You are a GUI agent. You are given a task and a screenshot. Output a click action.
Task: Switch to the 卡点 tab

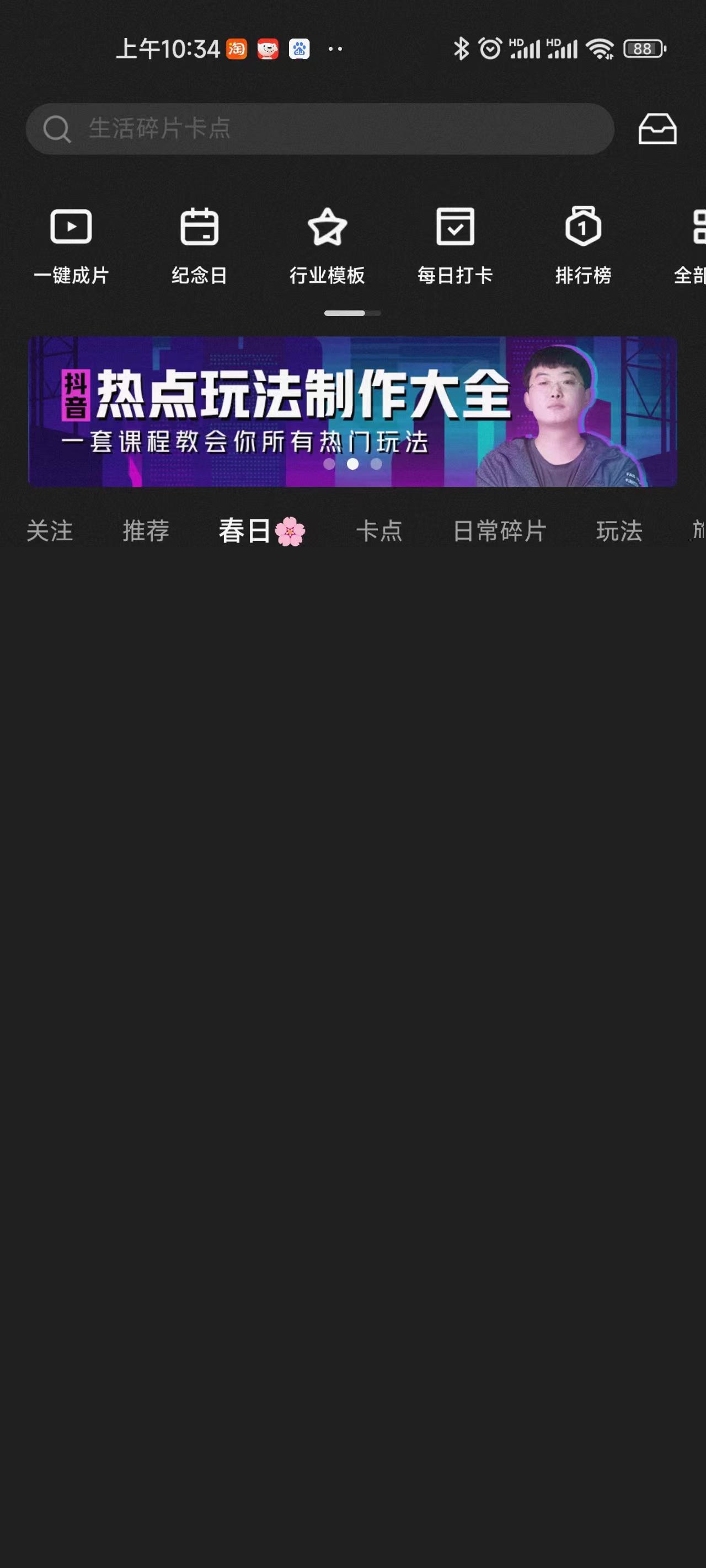coord(379,531)
